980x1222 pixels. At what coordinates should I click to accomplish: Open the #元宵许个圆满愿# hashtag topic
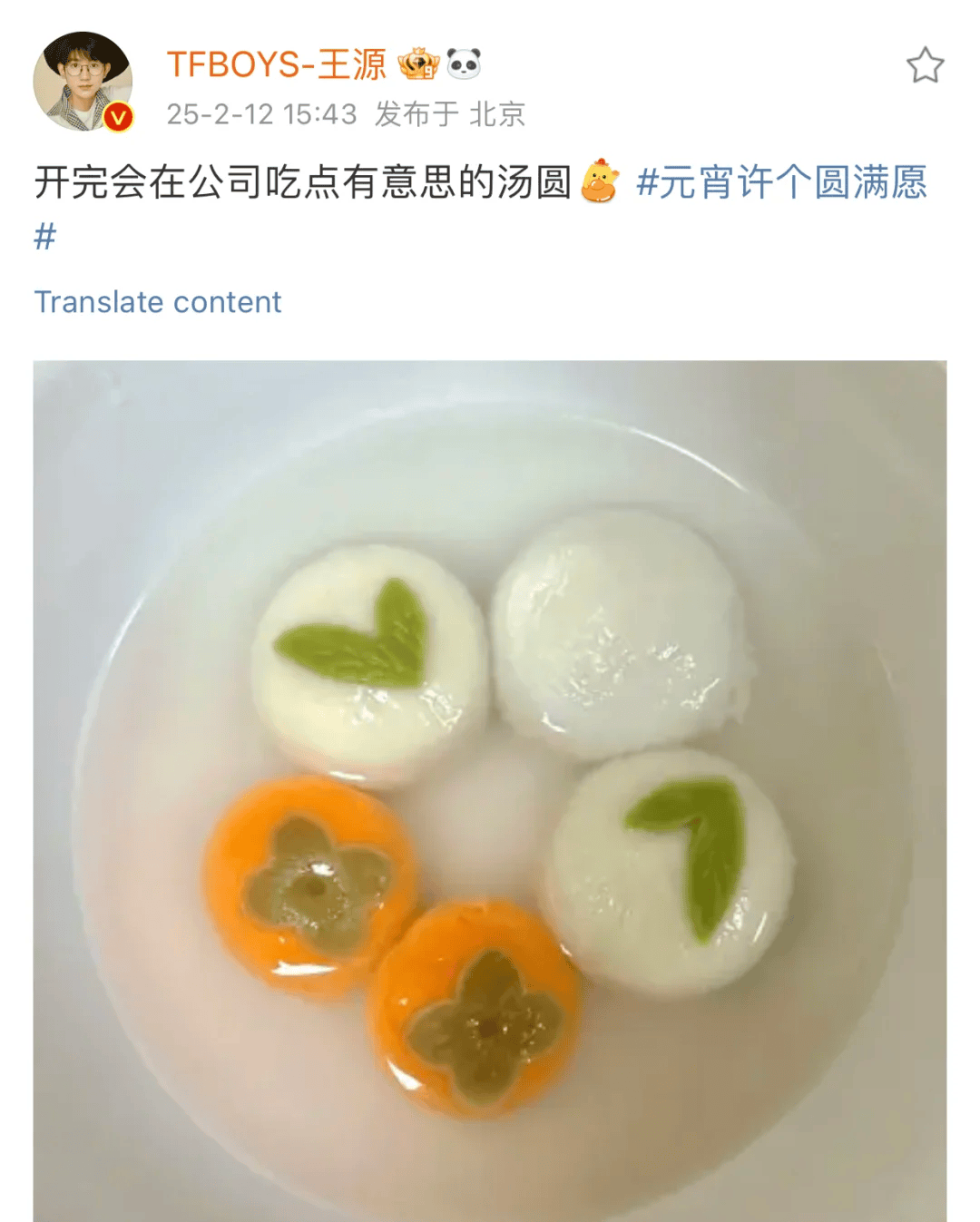(780, 182)
